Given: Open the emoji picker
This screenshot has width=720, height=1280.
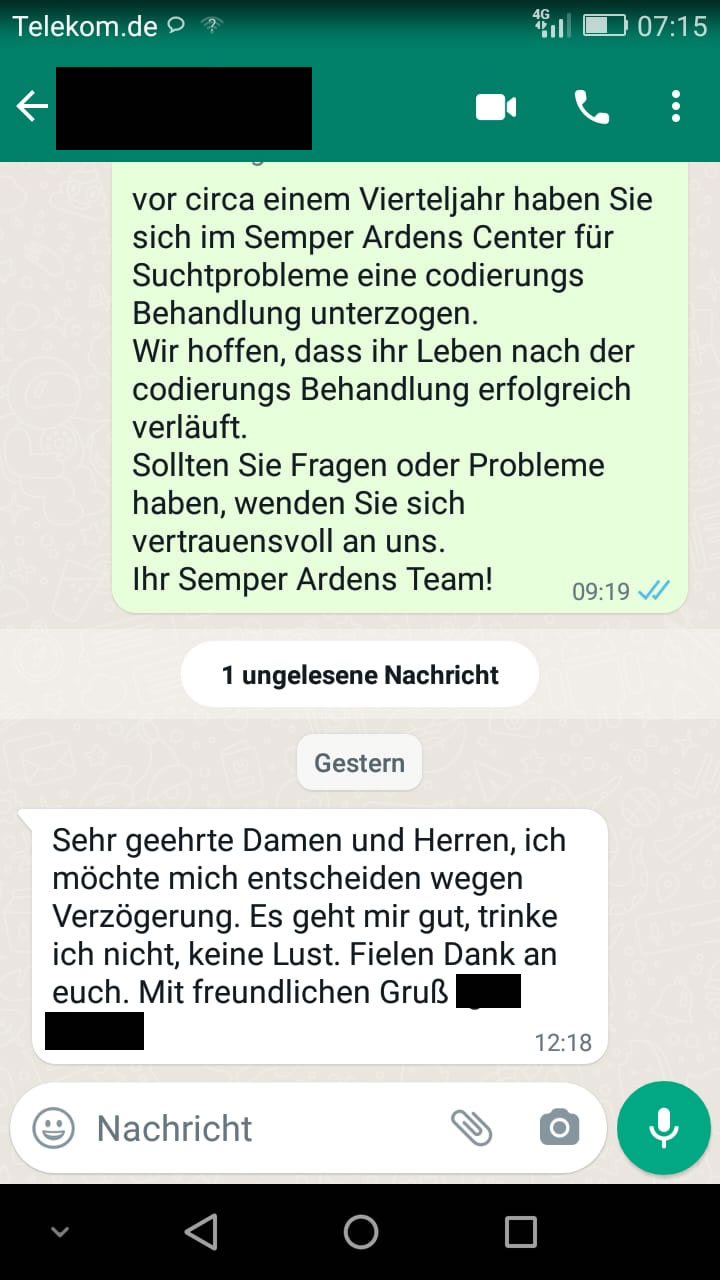Looking at the screenshot, I should click(x=53, y=1128).
